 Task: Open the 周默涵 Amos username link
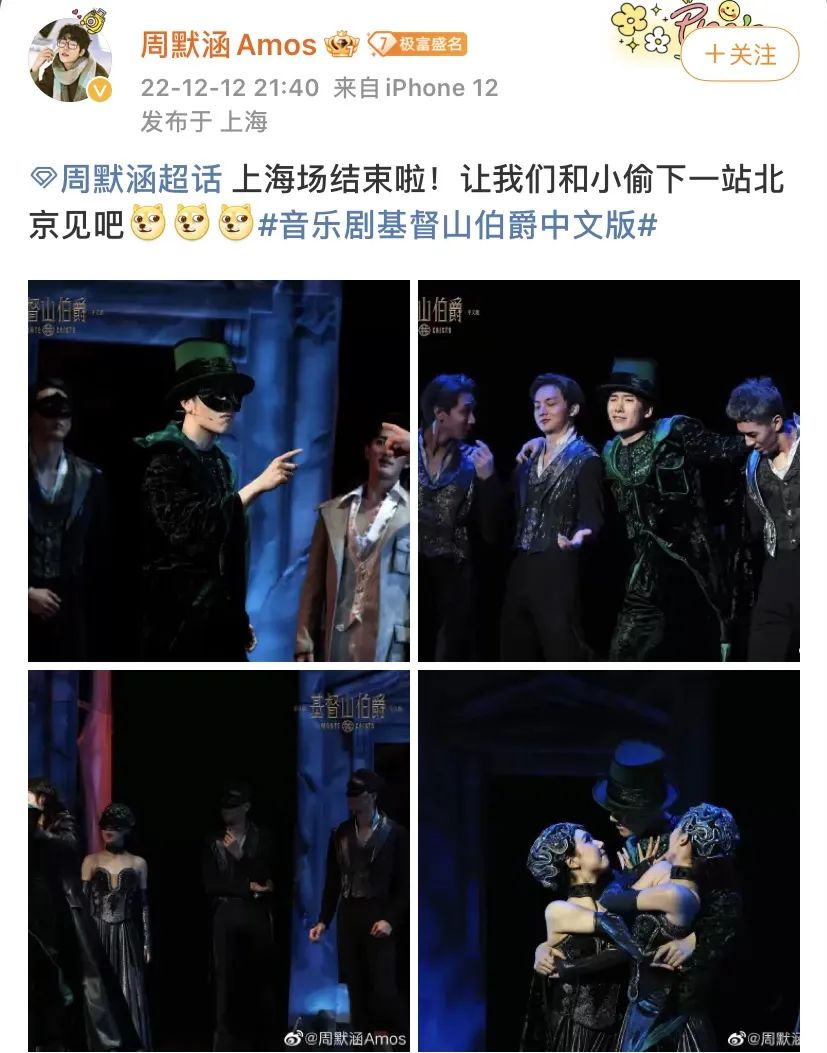tap(228, 45)
